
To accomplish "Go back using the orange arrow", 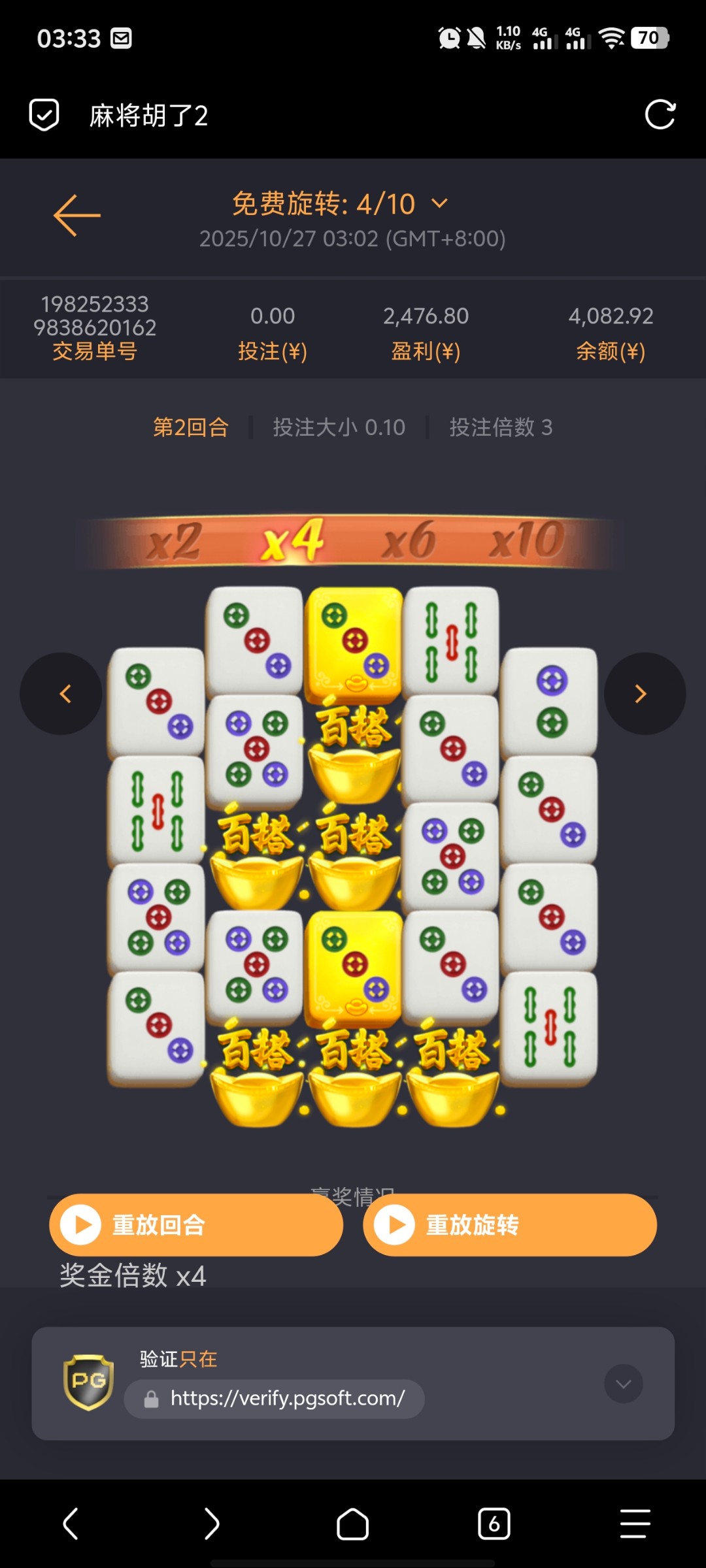I will [77, 215].
